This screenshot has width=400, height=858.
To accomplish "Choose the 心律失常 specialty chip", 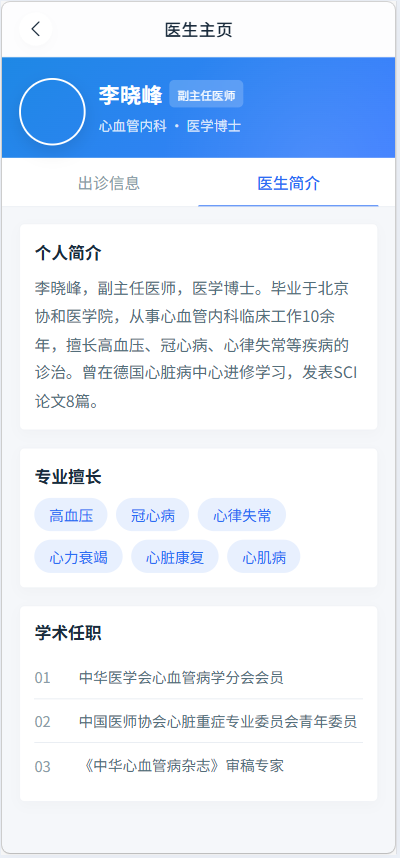I will (242, 515).
